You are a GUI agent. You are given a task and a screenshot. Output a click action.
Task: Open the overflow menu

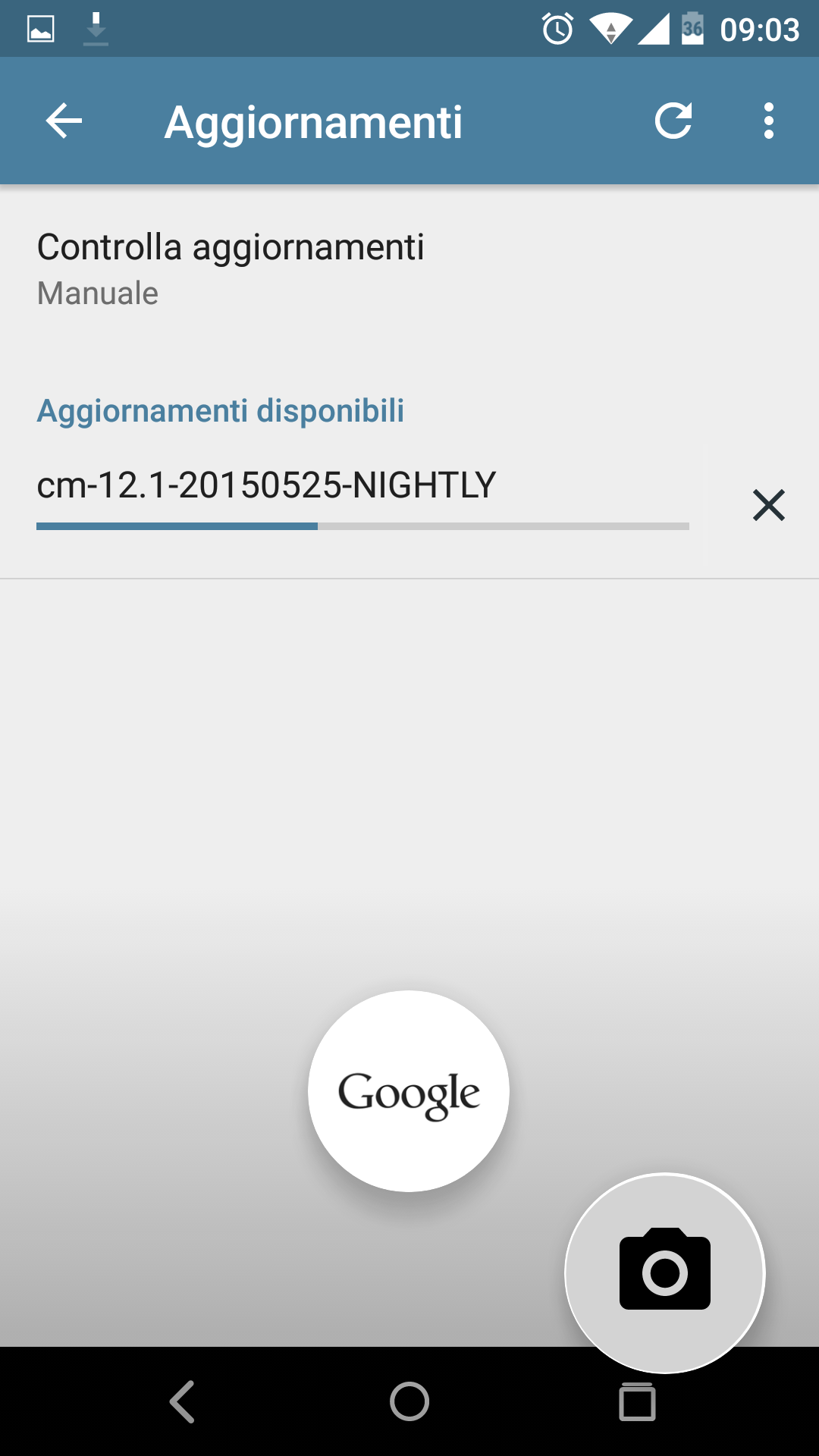[x=769, y=121]
